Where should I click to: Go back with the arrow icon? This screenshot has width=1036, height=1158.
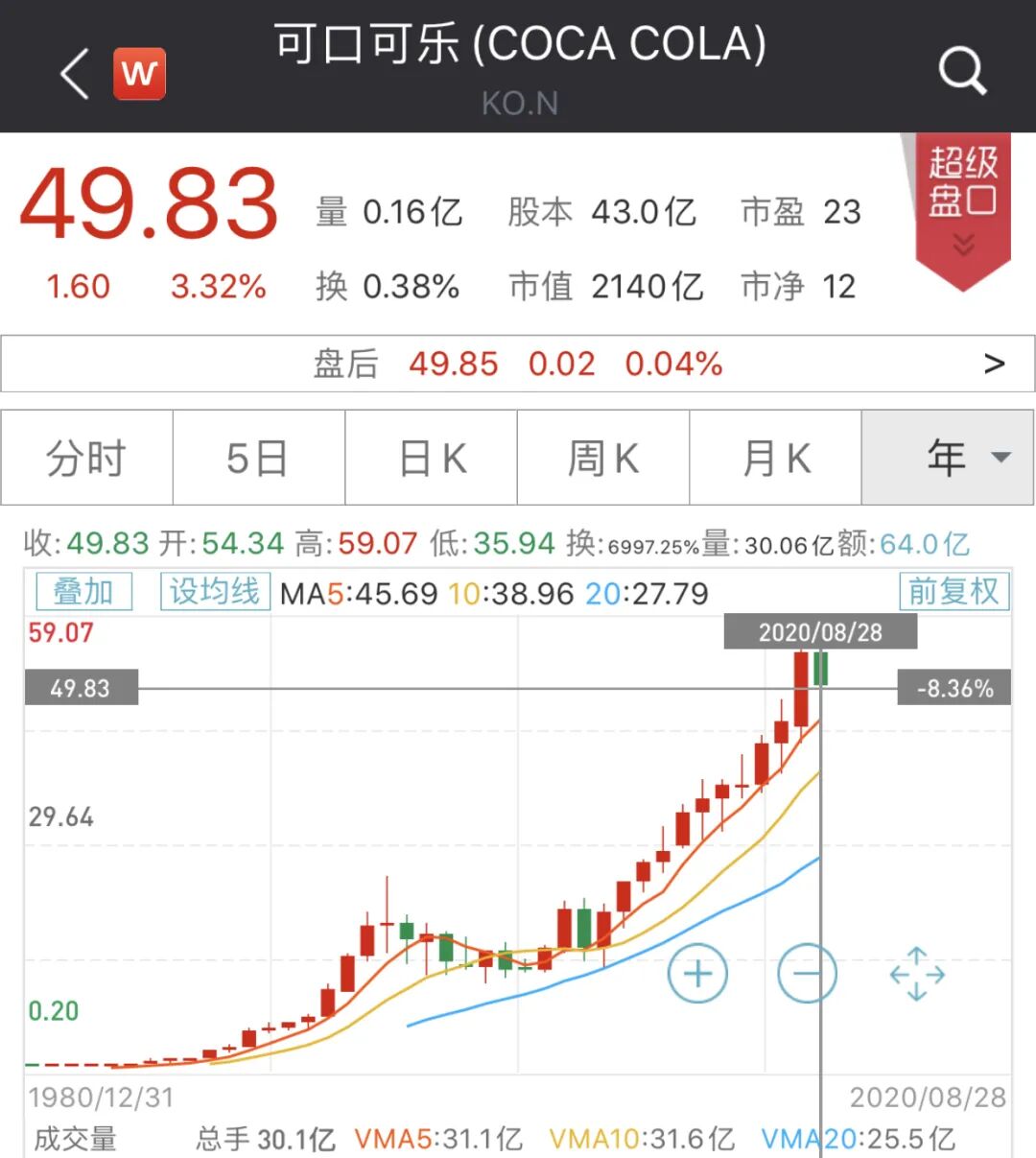(x=75, y=74)
